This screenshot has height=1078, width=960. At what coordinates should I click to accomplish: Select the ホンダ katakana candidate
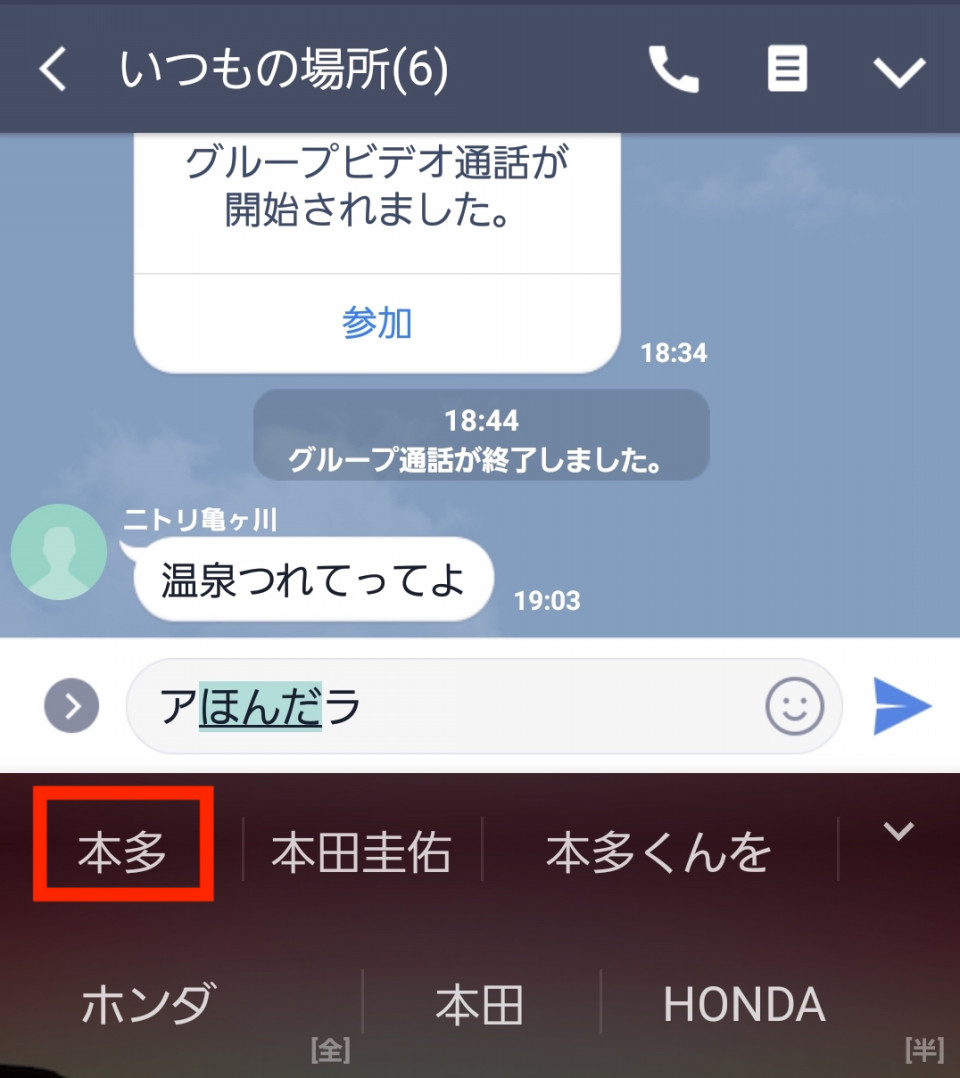tap(147, 1004)
